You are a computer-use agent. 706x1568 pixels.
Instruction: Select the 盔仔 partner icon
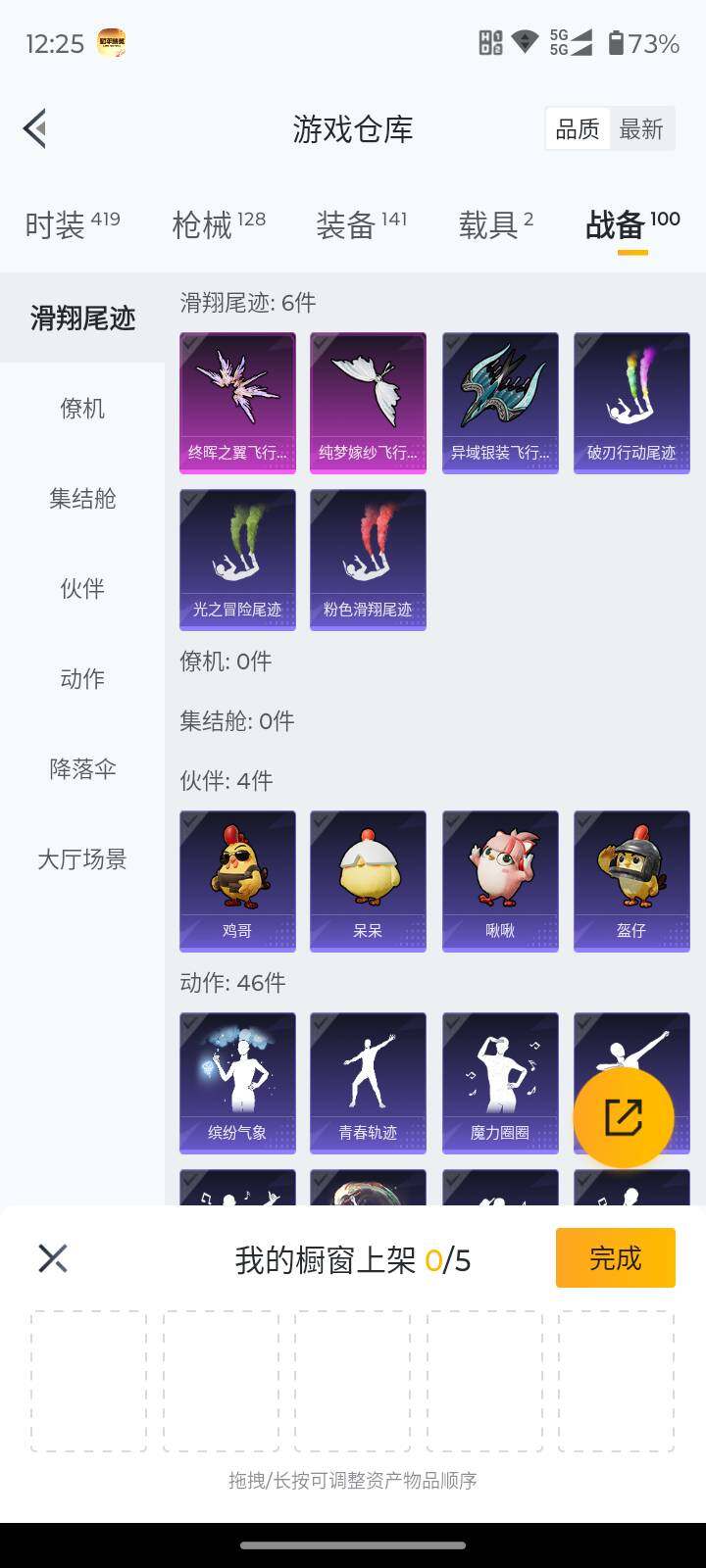(630, 880)
